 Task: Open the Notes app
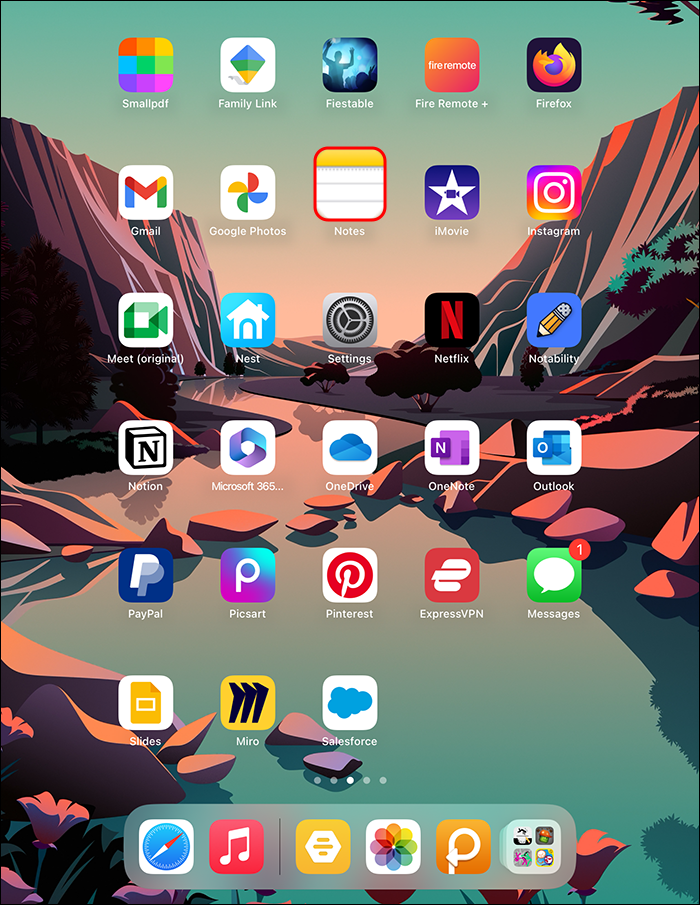(x=350, y=184)
